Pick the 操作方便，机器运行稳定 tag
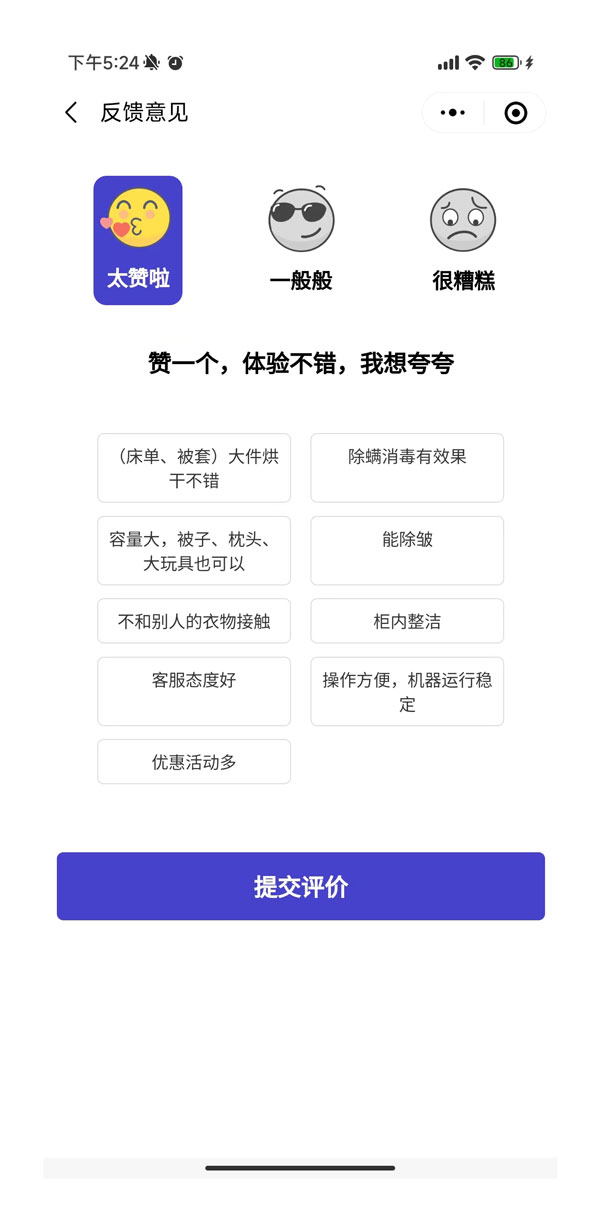The image size is (600, 1215). coord(407,691)
